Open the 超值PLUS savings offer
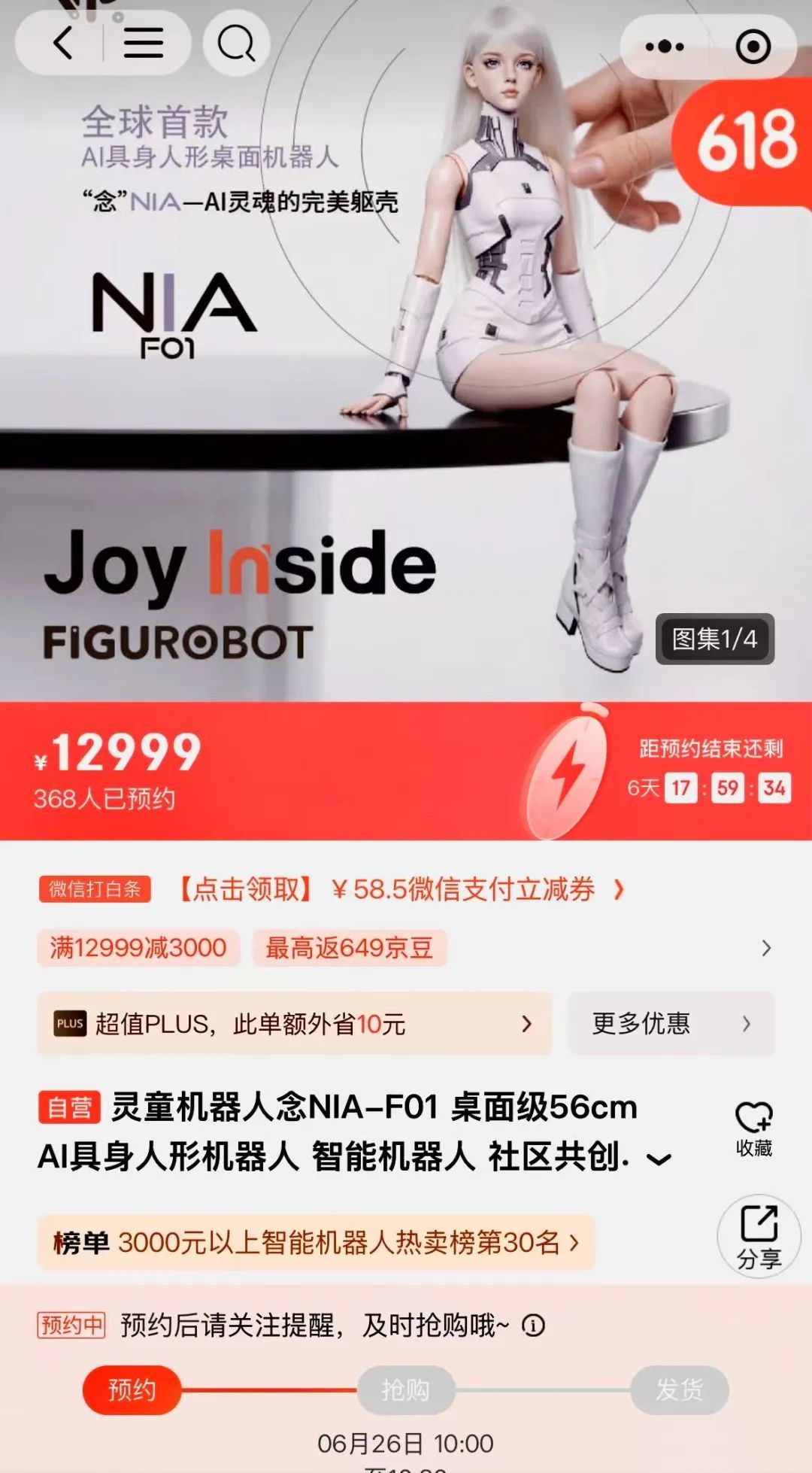The image size is (812, 1473). pyautogui.click(x=294, y=1023)
